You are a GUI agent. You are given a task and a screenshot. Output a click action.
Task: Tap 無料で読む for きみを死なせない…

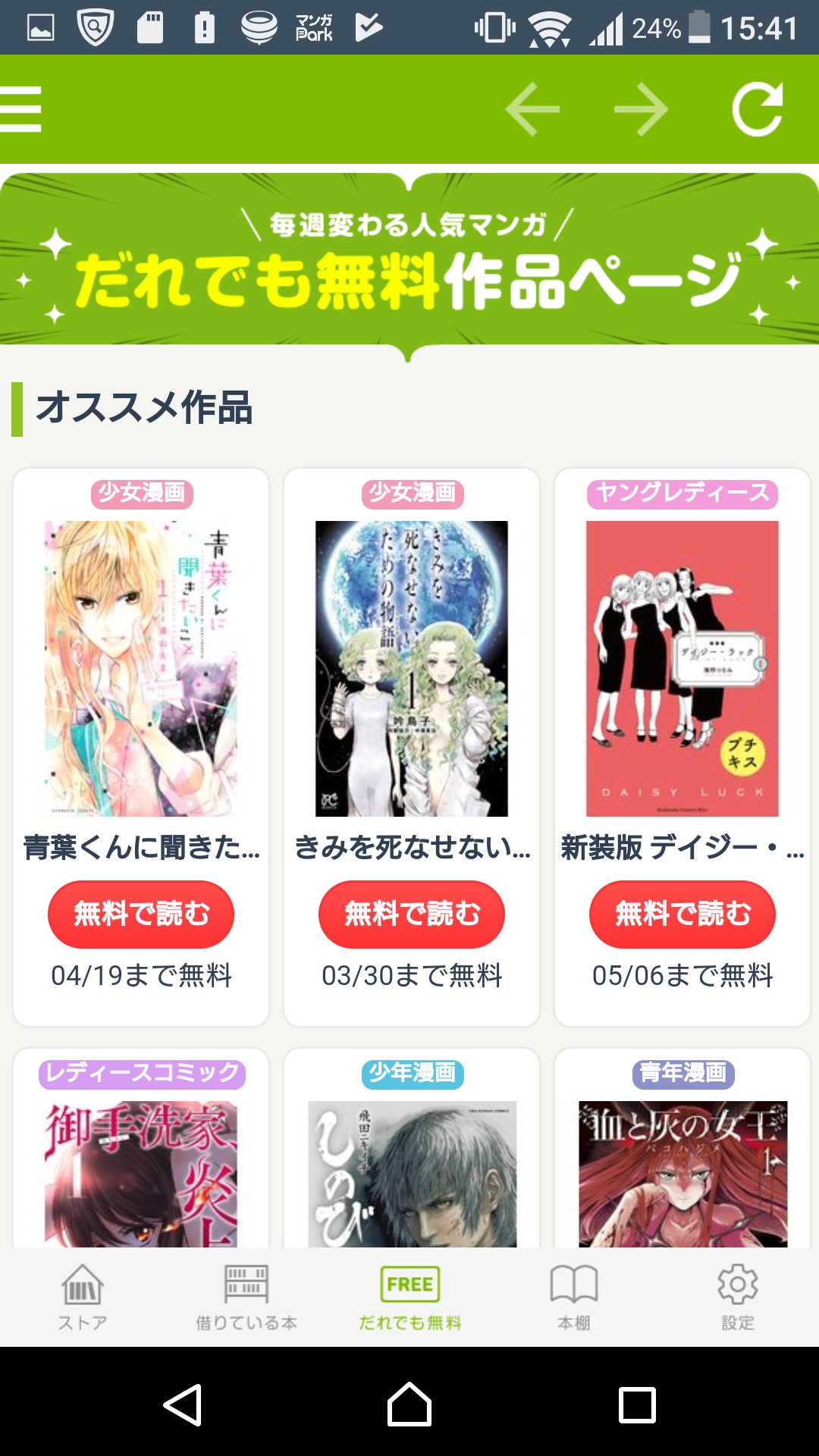coord(412,914)
